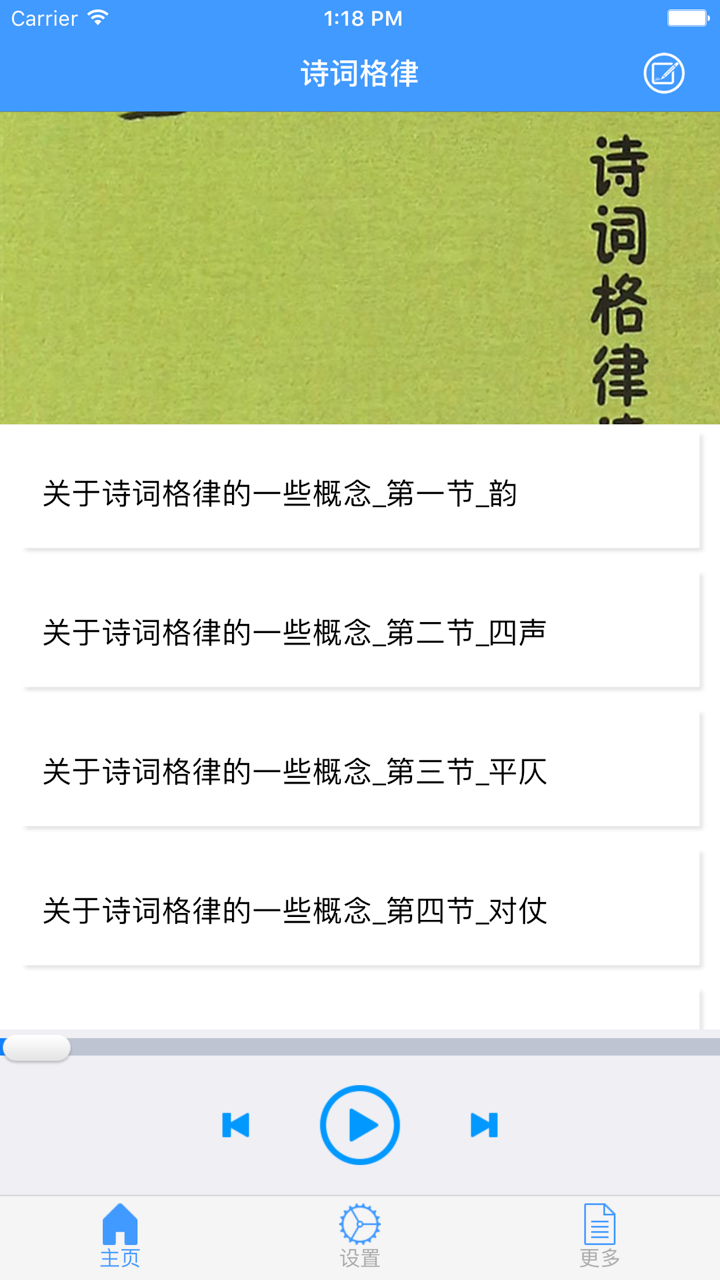Stay on the 主页 tab

[x=119, y=1236]
